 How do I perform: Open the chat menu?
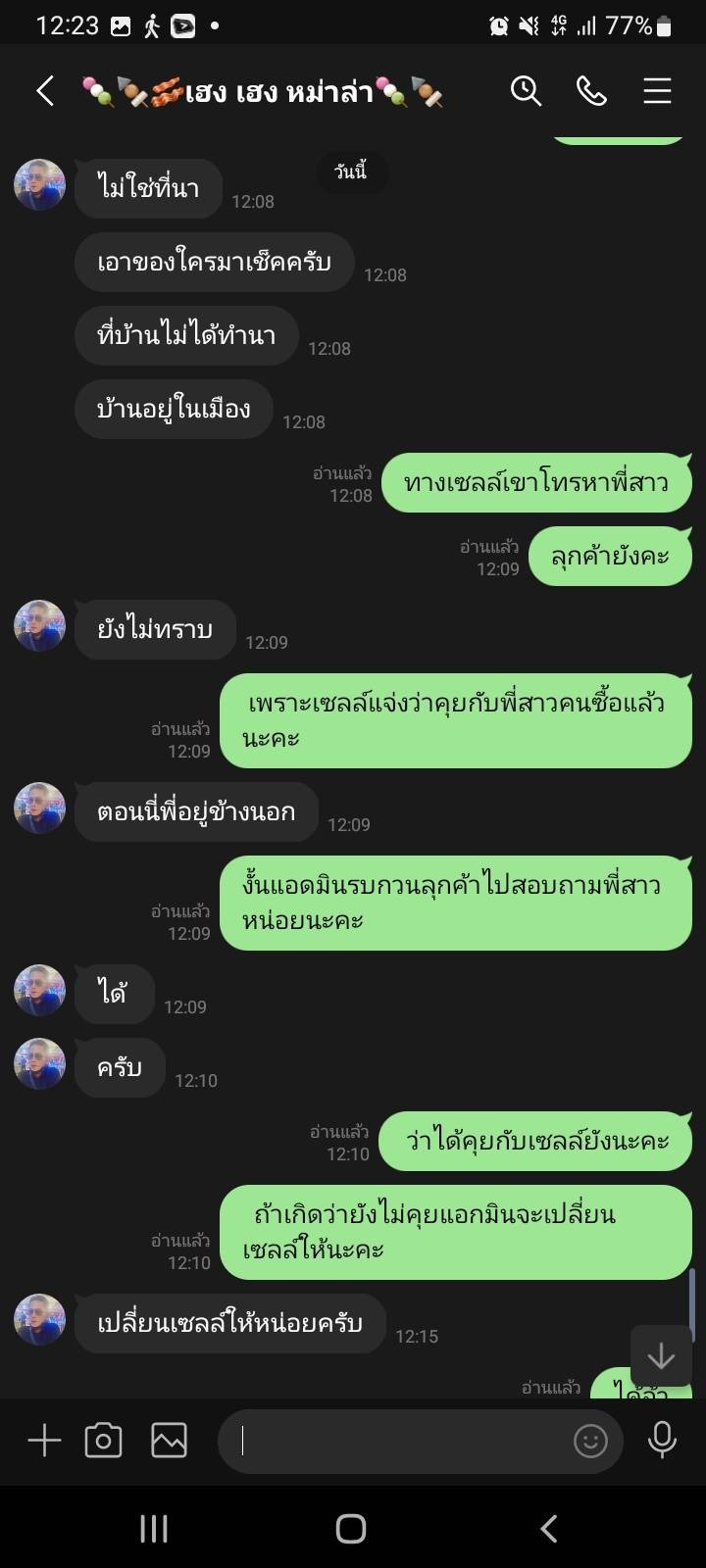(657, 91)
